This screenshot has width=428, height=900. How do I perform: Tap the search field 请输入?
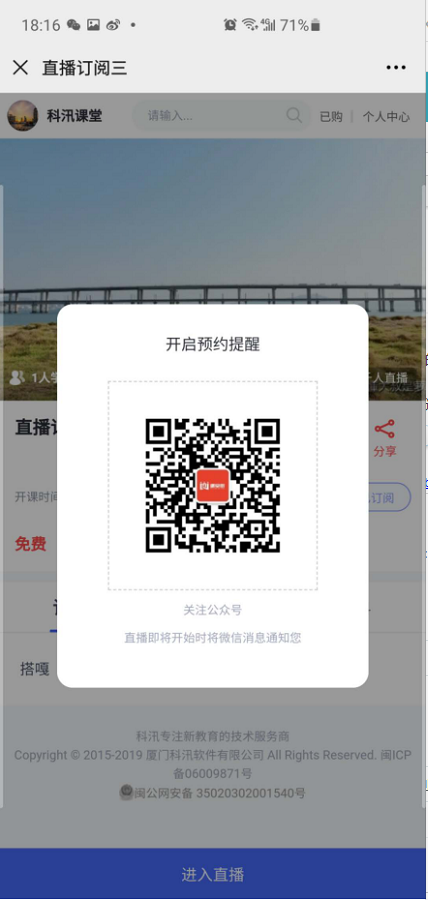point(222,116)
